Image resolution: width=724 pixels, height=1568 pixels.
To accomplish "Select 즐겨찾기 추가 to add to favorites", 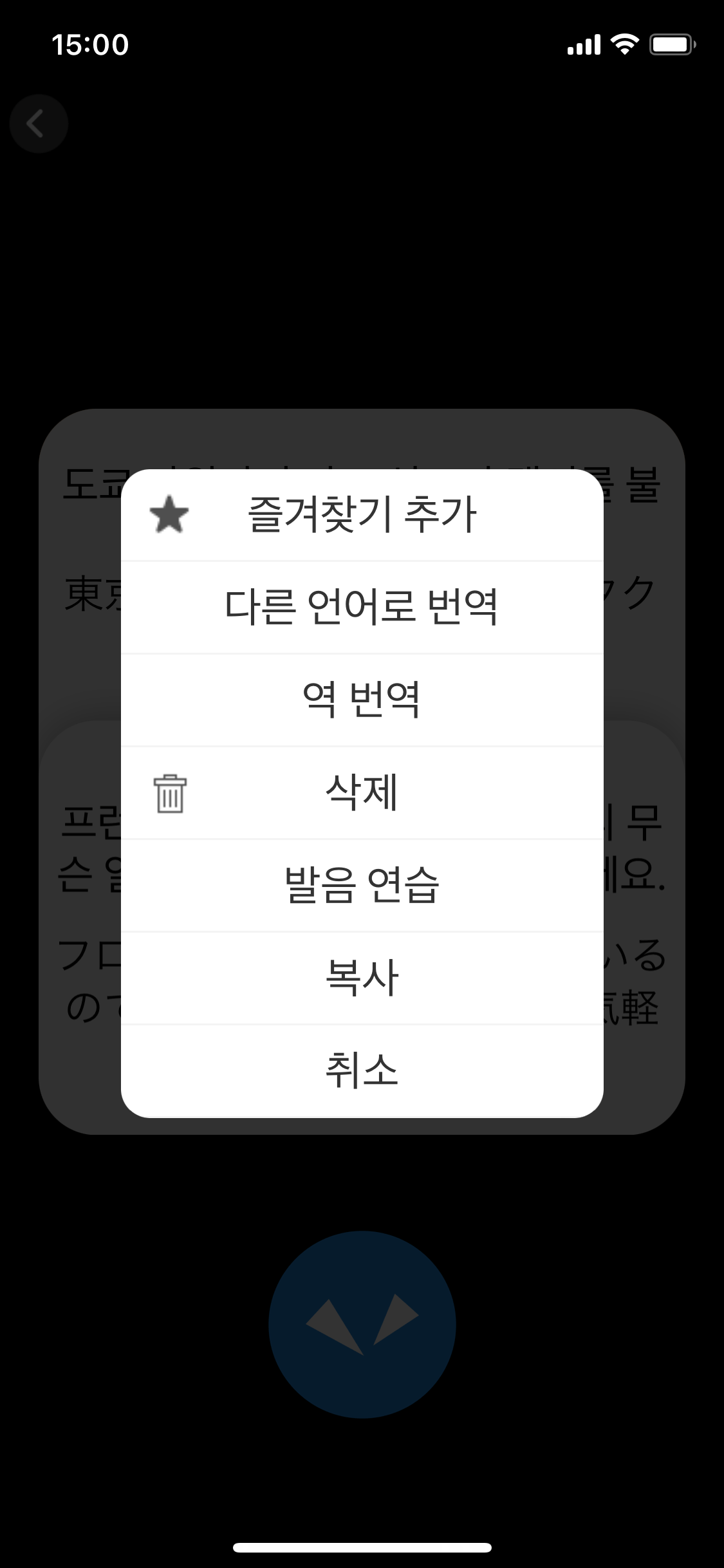I will pos(362,515).
